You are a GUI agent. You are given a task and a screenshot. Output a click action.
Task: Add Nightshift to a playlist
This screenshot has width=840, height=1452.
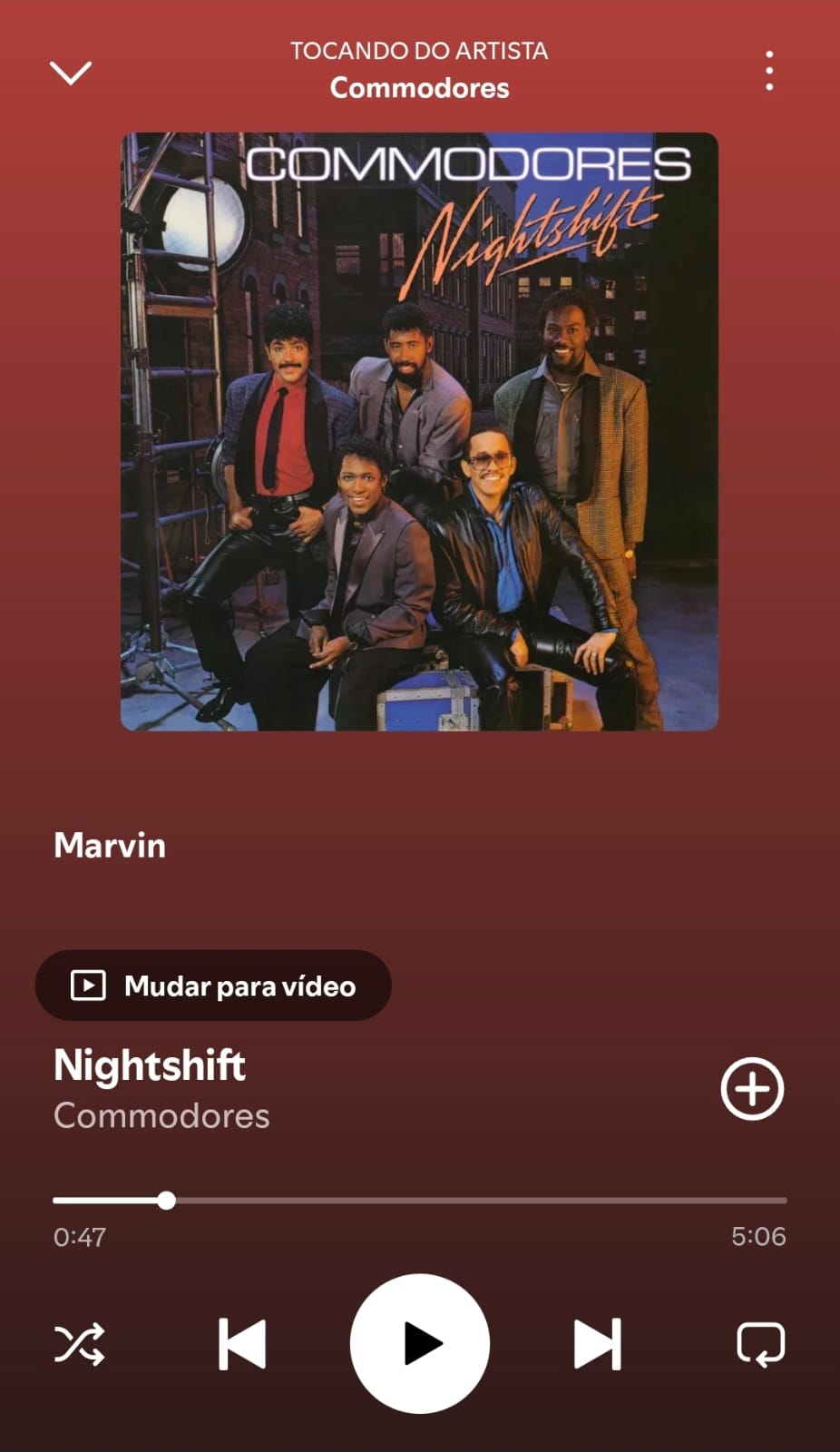click(751, 1089)
